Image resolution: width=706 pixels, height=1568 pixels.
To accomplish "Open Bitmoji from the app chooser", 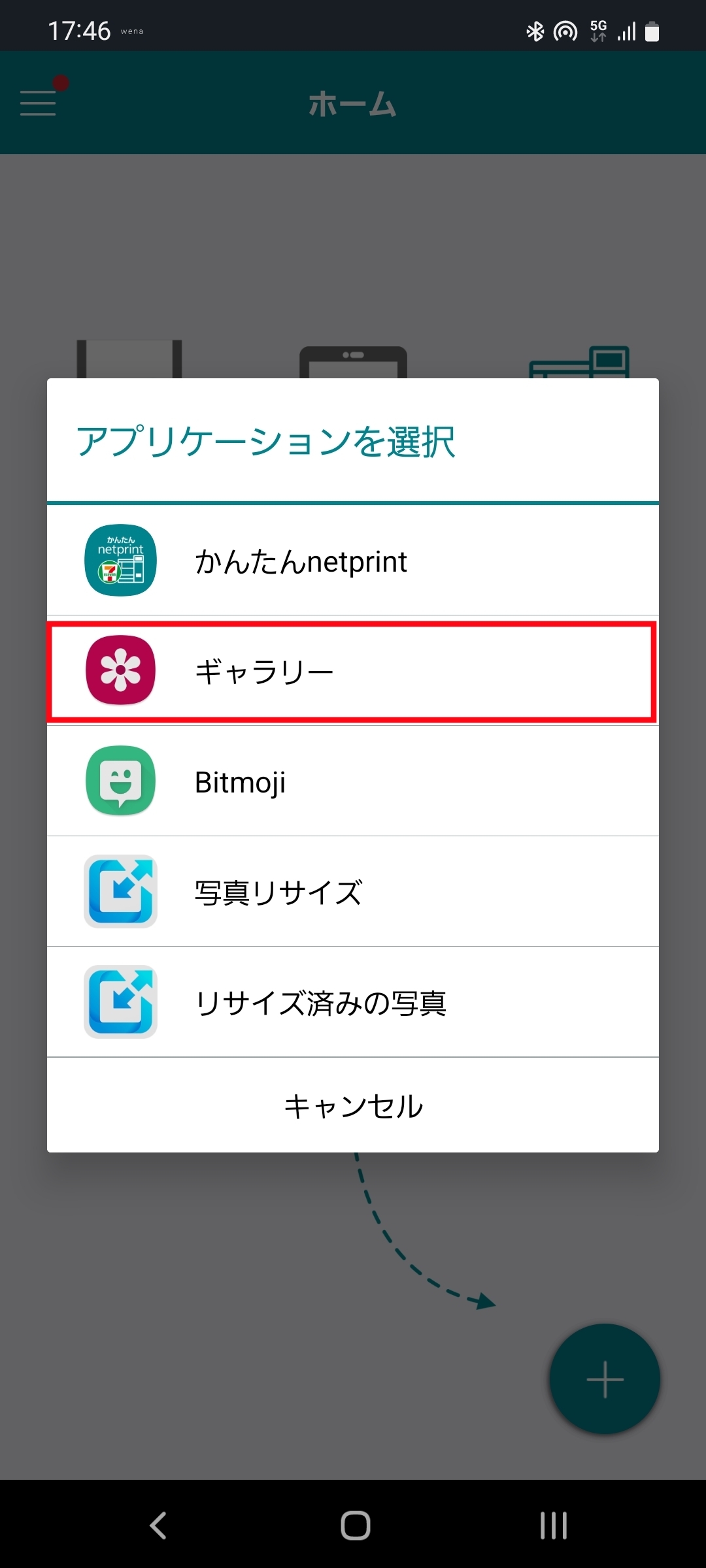I will click(353, 781).
